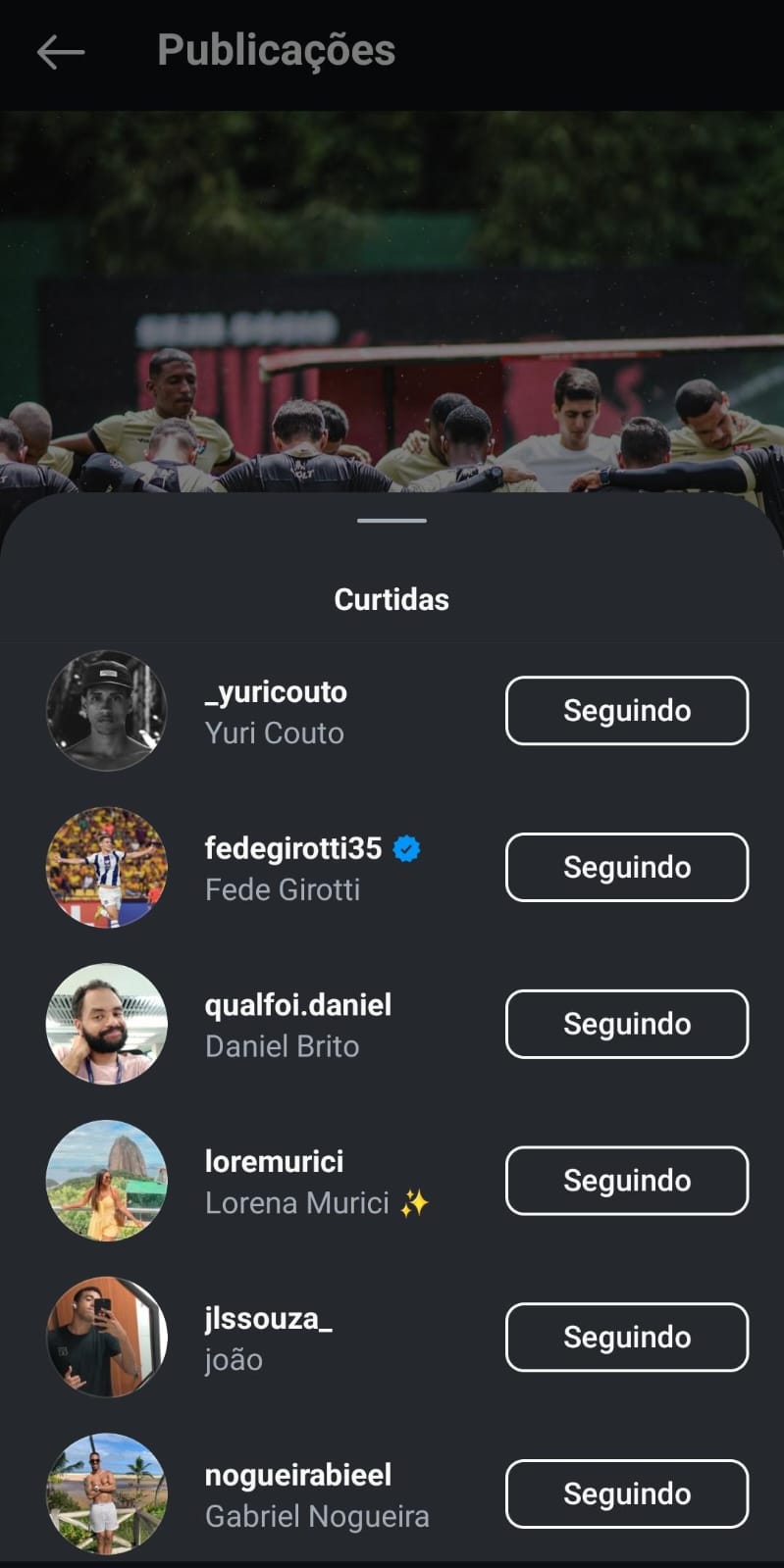Image resolution: width=784 pixels, height=1568 pixels.
Task: Open nogueirabieel's profile picture
Action: pos(107,1492)
